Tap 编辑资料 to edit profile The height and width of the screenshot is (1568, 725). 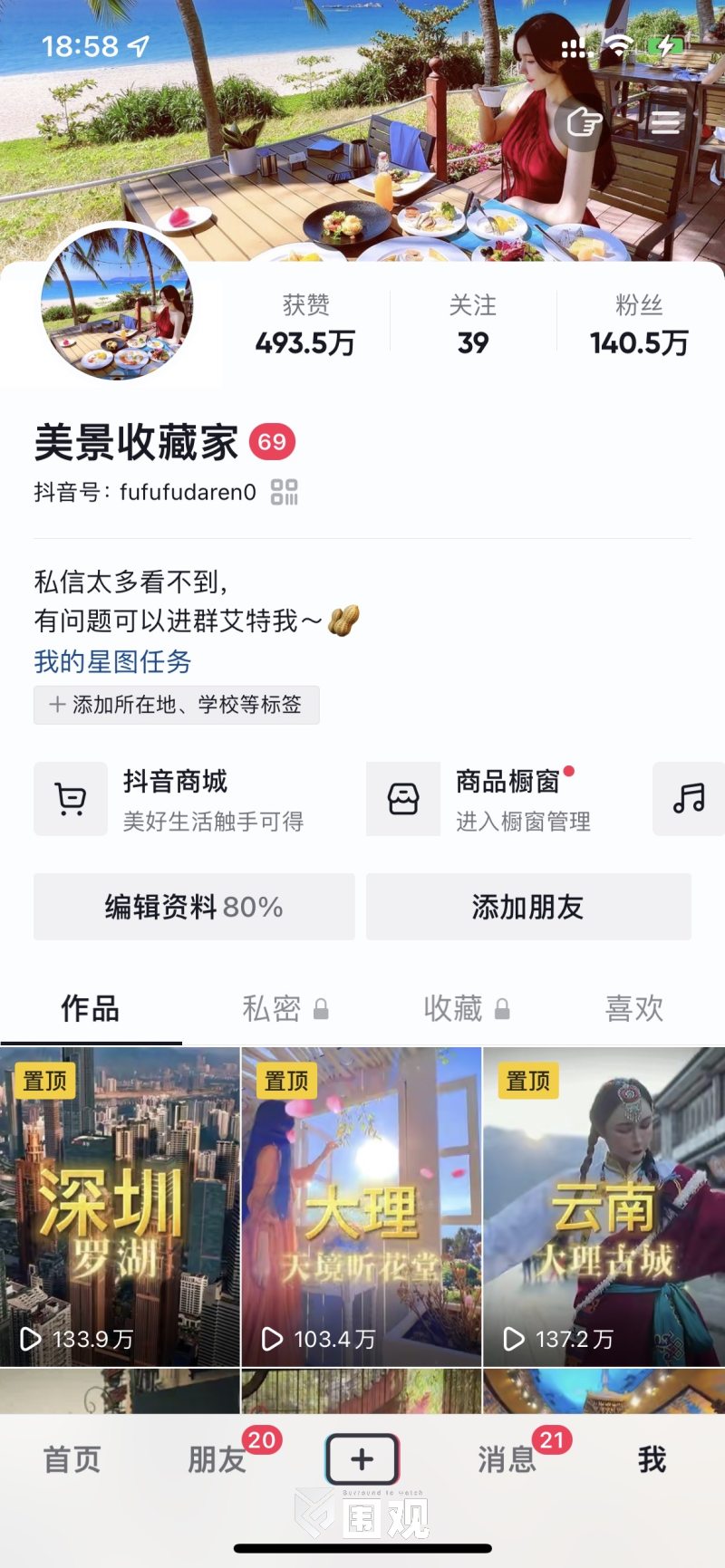[194, 907]
